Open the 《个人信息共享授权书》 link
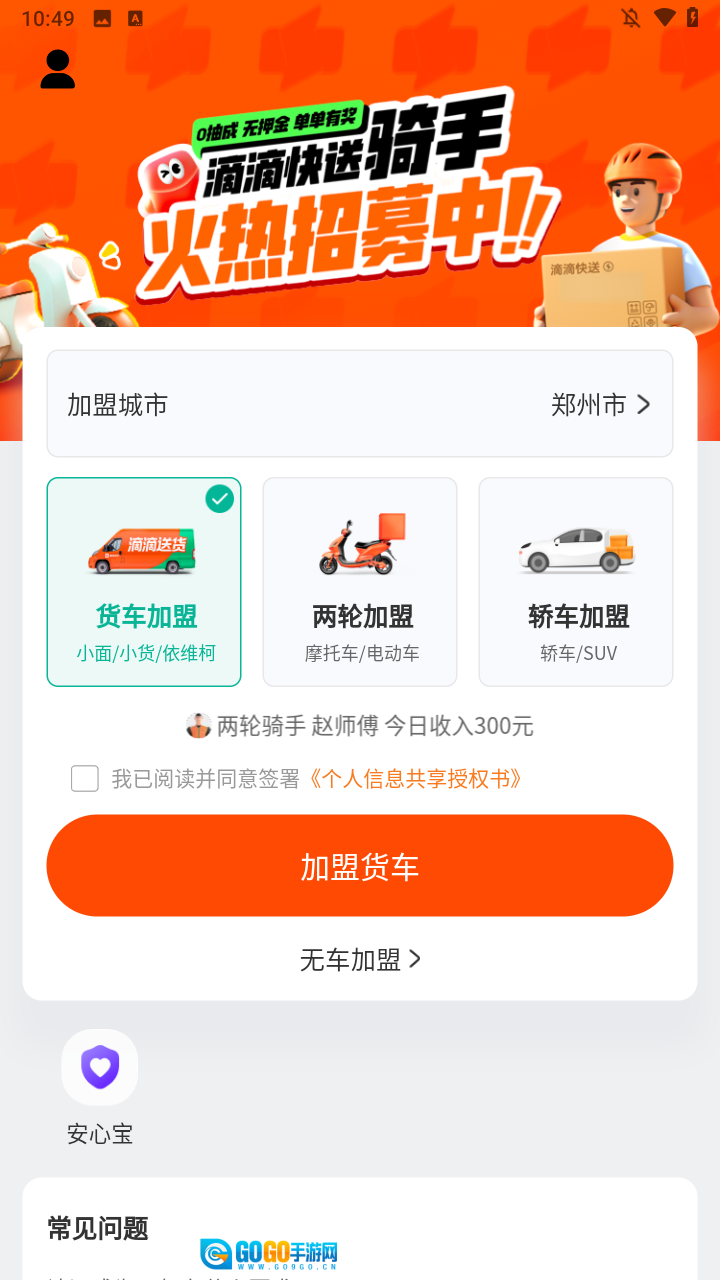 416,779
